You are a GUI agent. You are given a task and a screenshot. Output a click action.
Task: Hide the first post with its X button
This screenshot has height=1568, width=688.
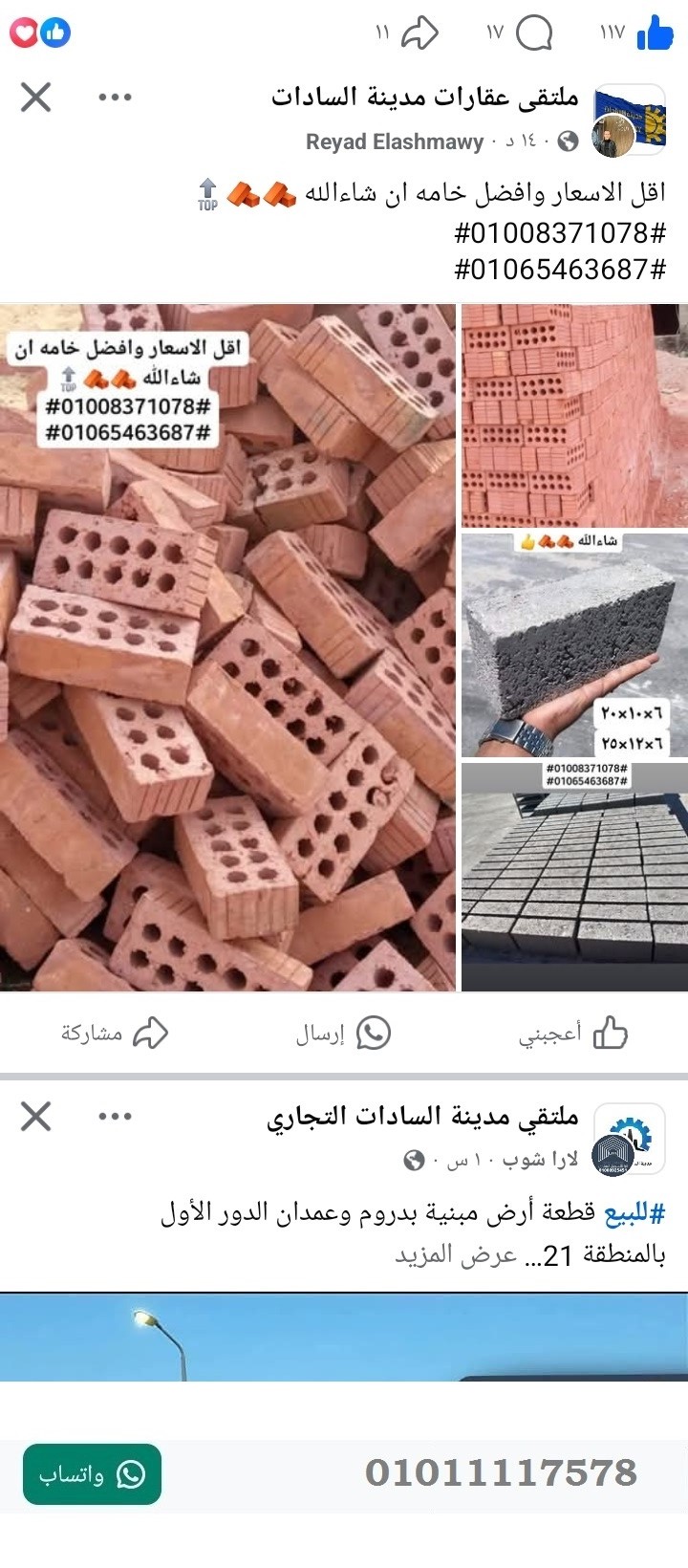36,96
